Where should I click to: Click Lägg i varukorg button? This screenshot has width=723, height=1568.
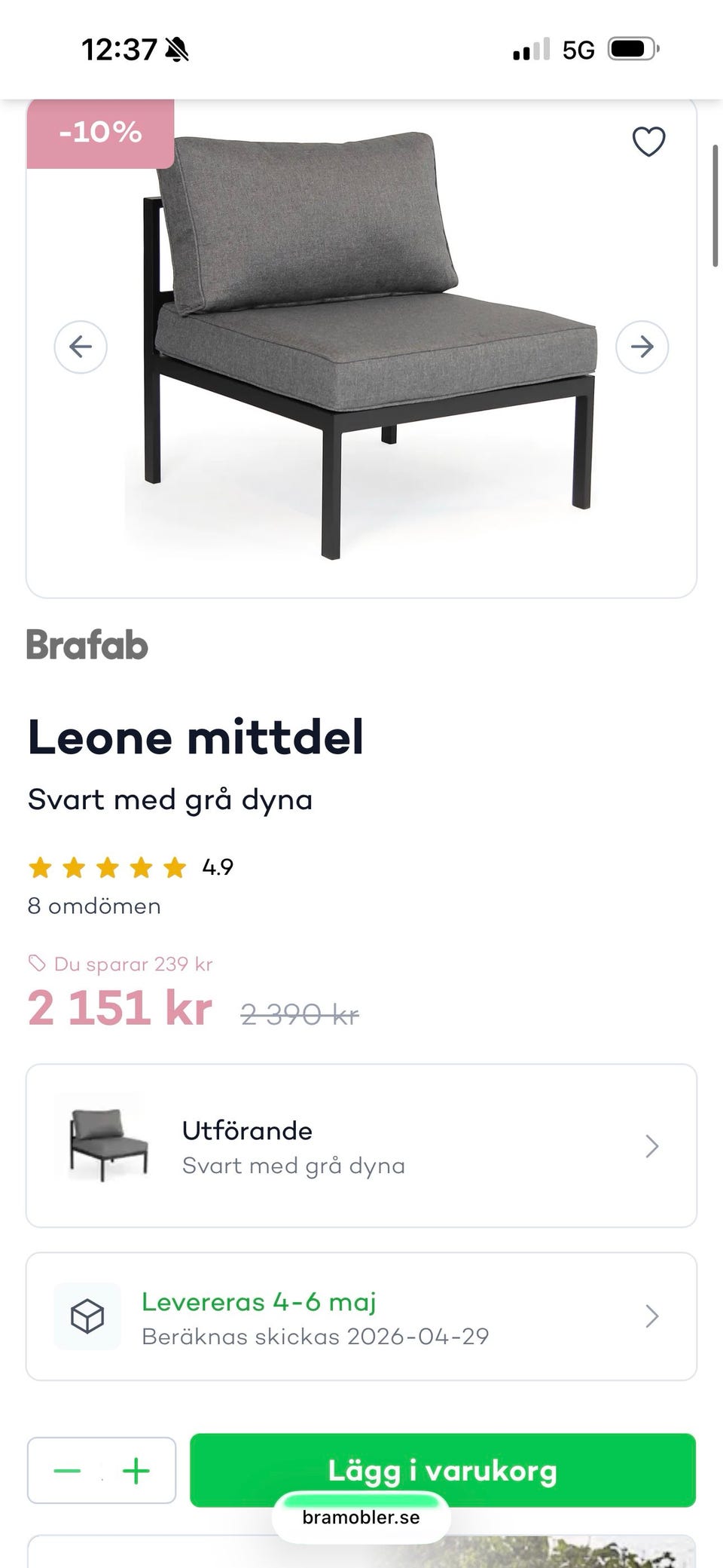[442, 1470]
